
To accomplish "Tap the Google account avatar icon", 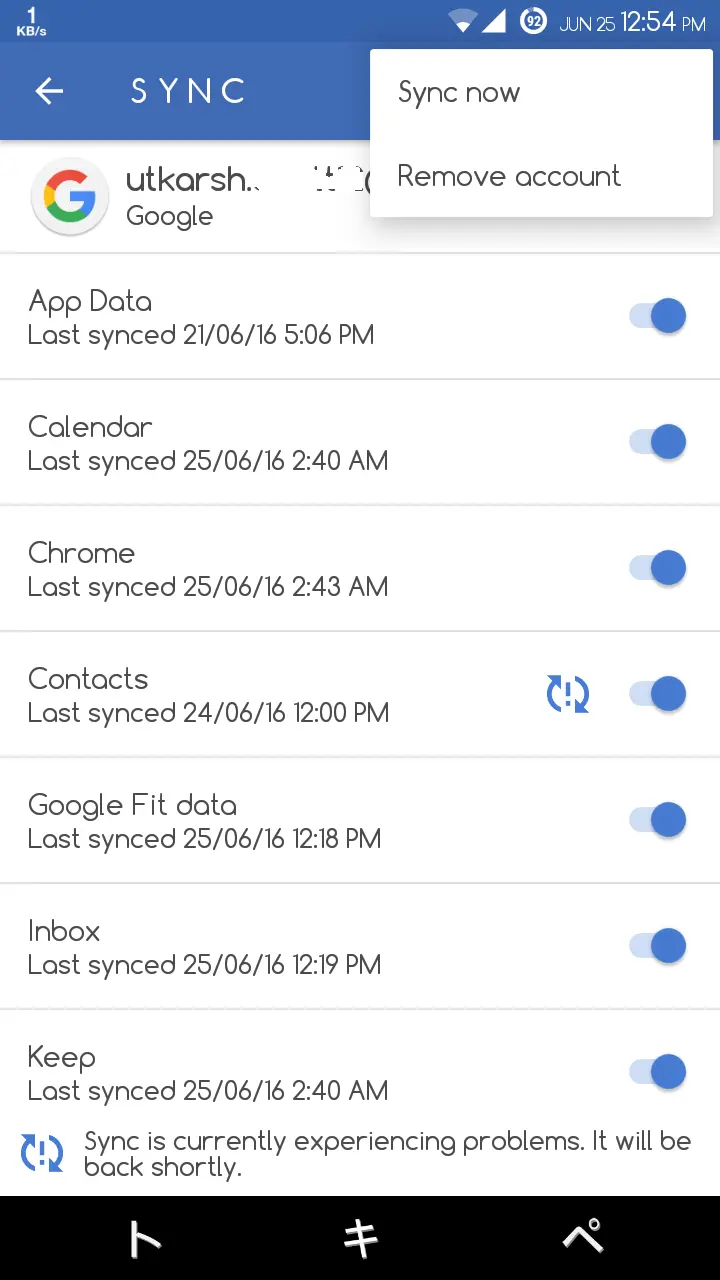I will pyautogui.click(x=70, y=196).
